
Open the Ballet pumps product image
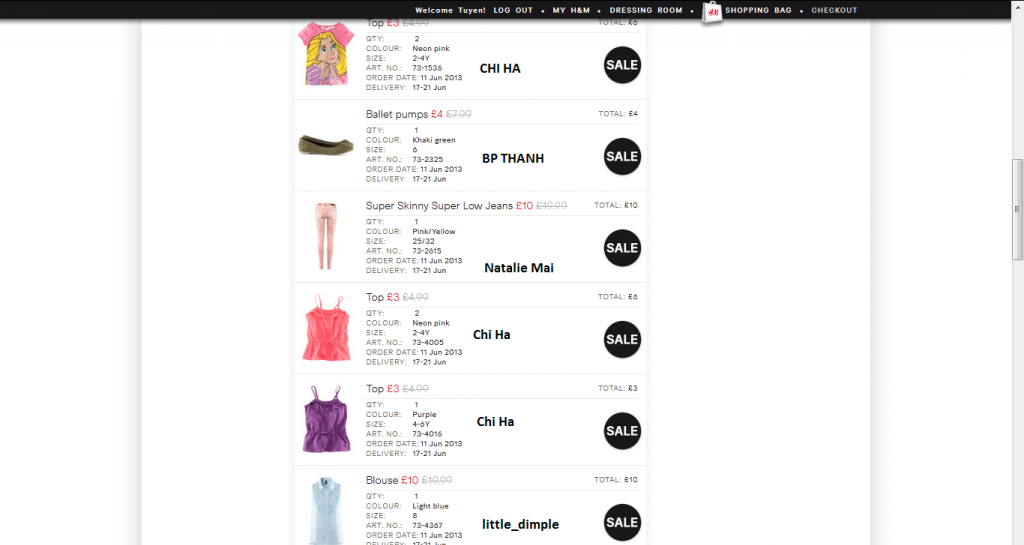pos(326,146)
